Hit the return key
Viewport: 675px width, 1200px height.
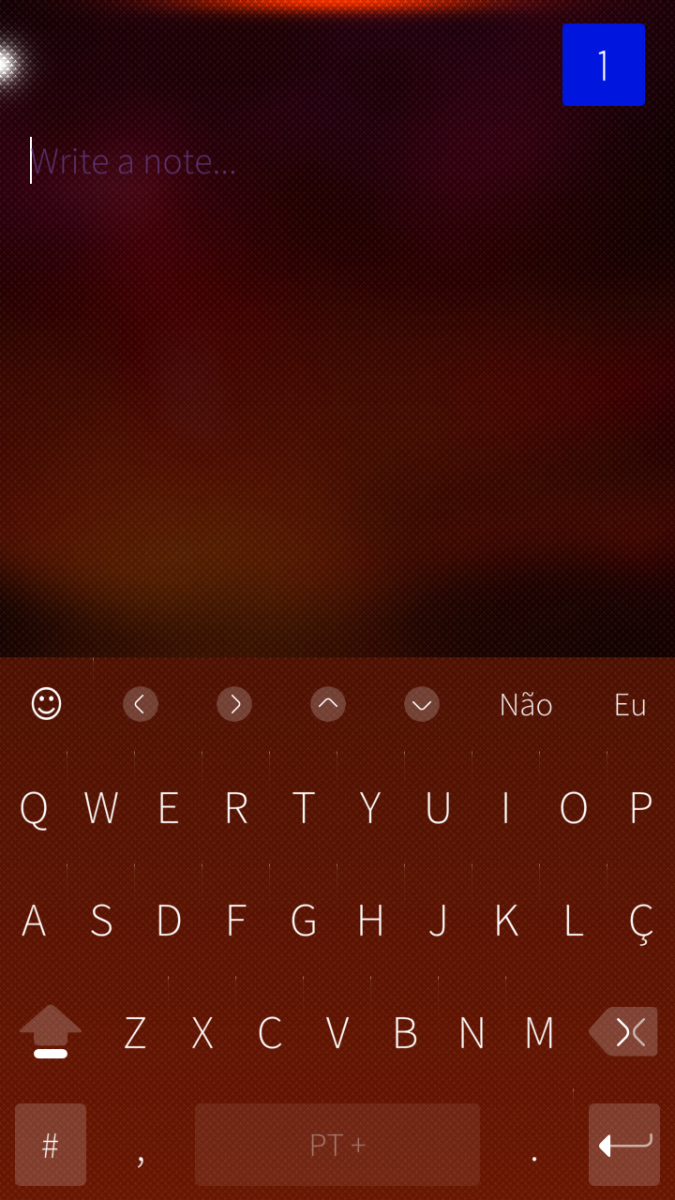pyautogui.click(x=624, y=1145)
